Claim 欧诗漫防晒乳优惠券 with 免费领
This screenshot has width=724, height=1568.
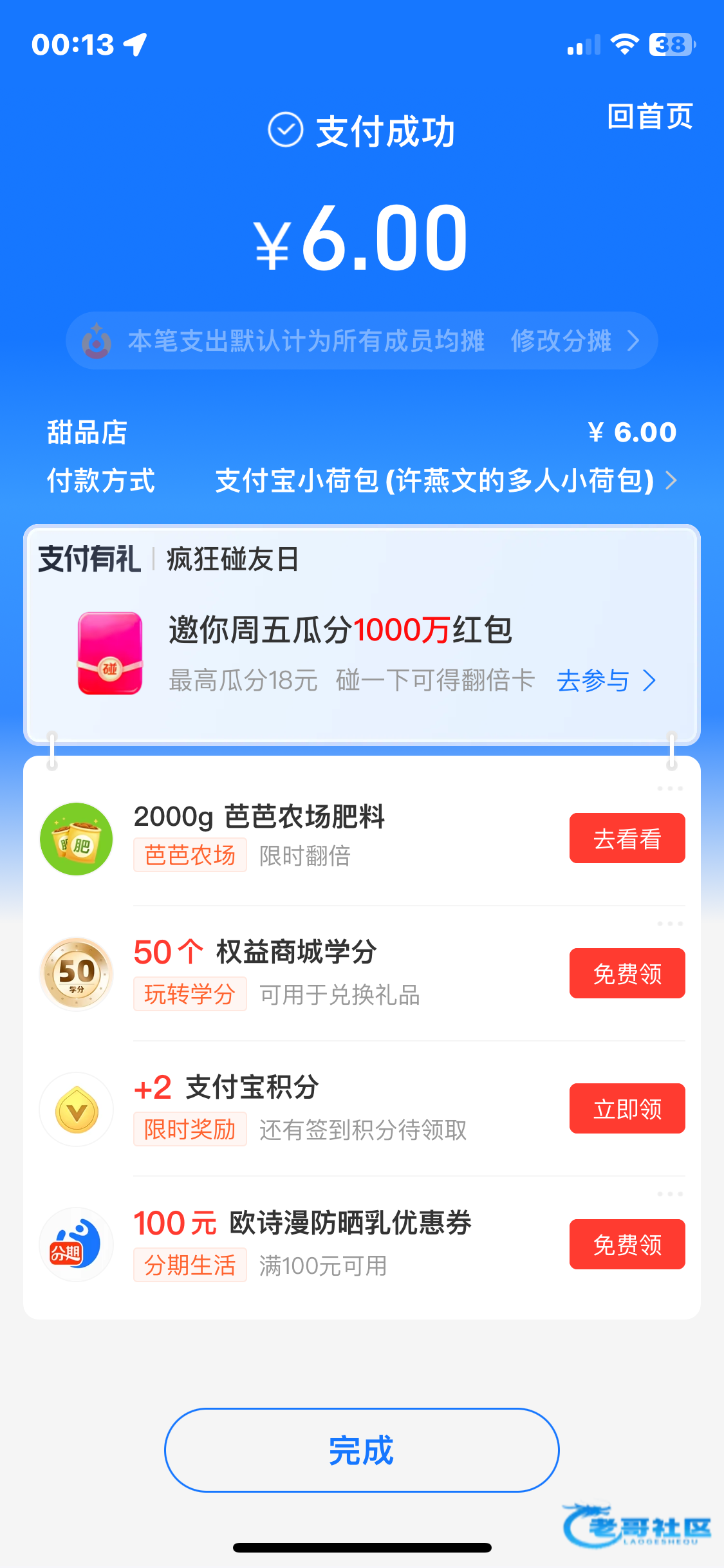(627, 1244)
